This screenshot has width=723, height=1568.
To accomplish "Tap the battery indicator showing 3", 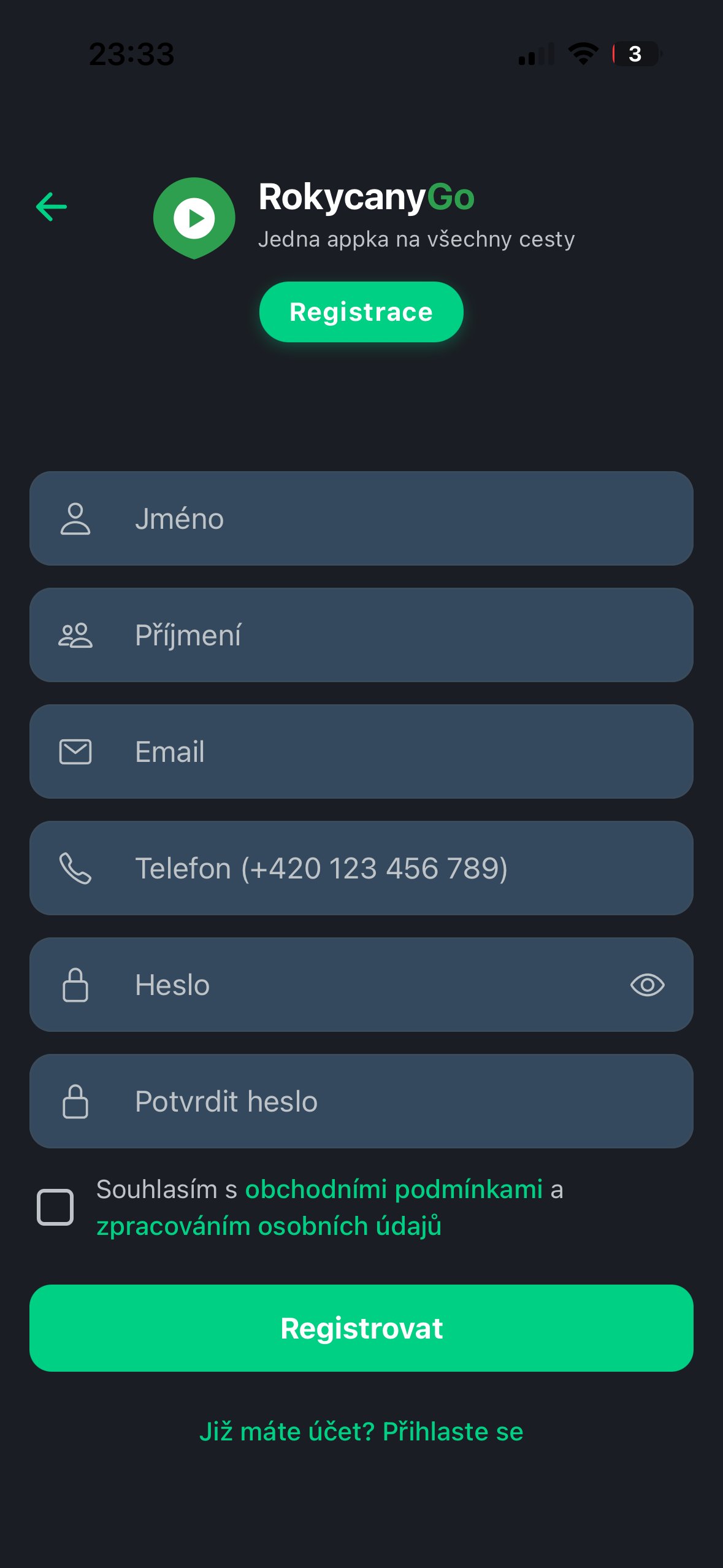I will (635, 54).
